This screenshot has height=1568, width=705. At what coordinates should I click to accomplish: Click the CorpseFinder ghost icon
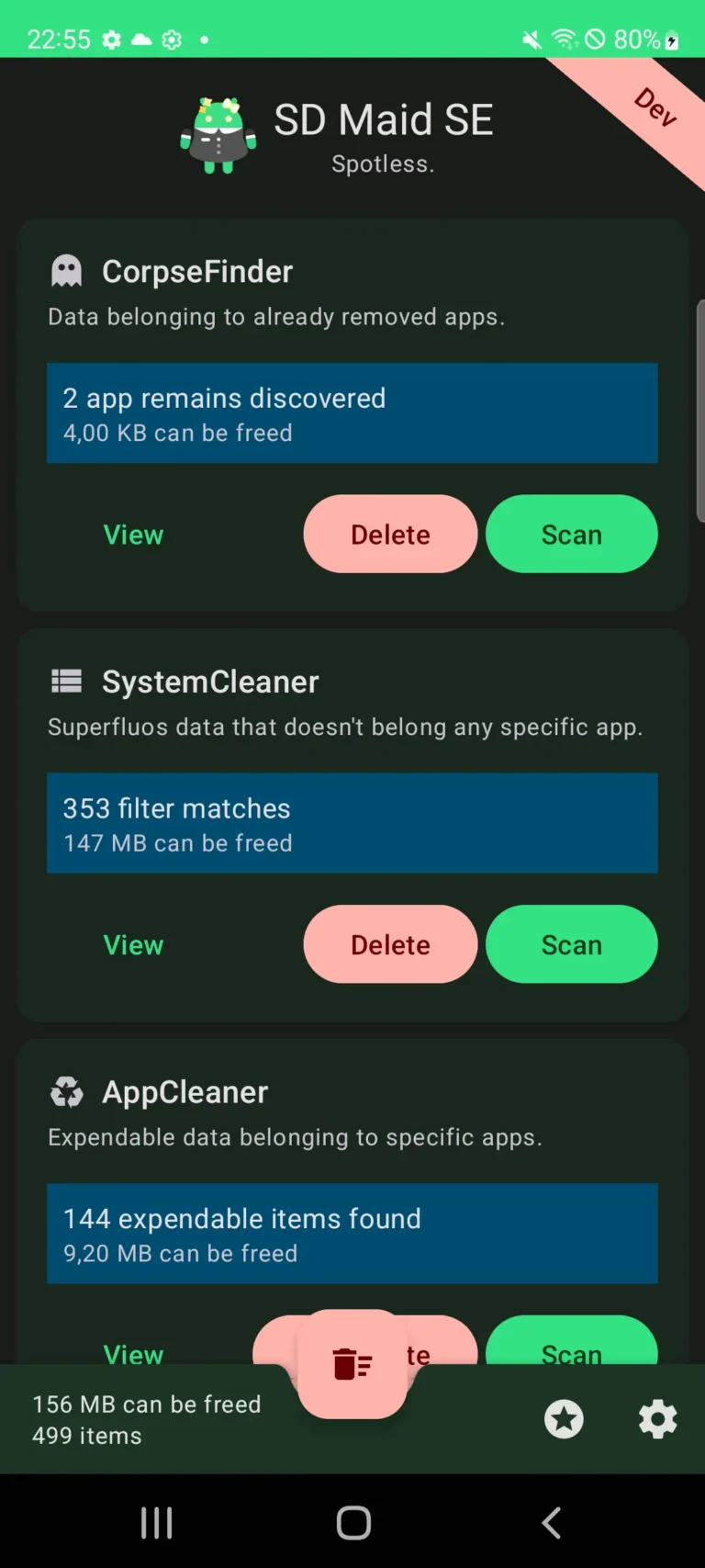(x=65, y=269)
